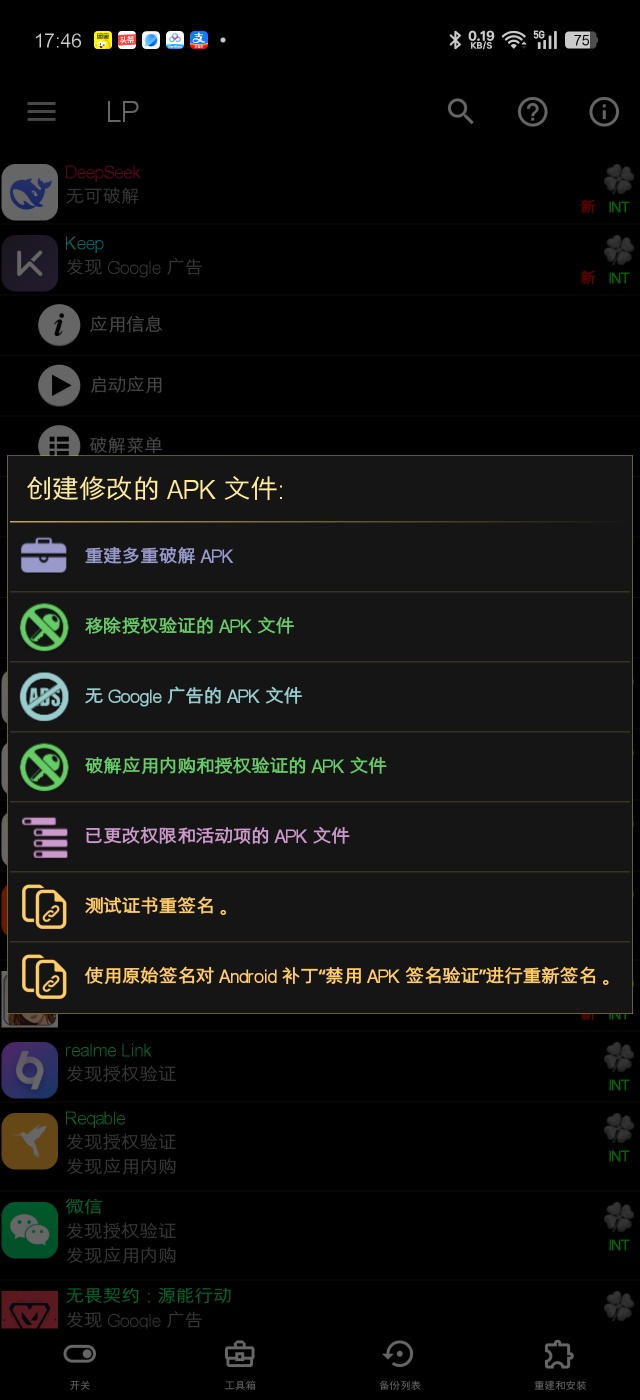This screenshot has height=1400, width=640.
Task: Open the info icon in app bar
Action: tap(604, 112)
